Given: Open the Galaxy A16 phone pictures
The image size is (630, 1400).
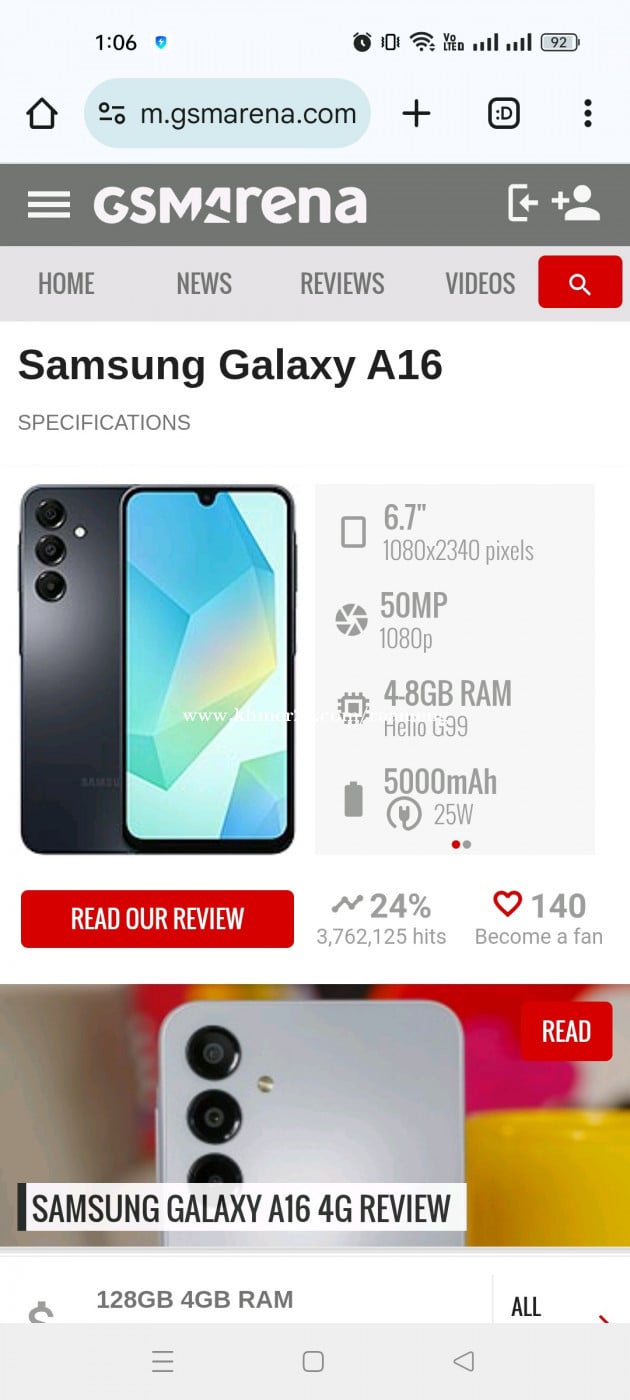Looking at the screenshot, I should pyautogui.click(x=158, y=668).
